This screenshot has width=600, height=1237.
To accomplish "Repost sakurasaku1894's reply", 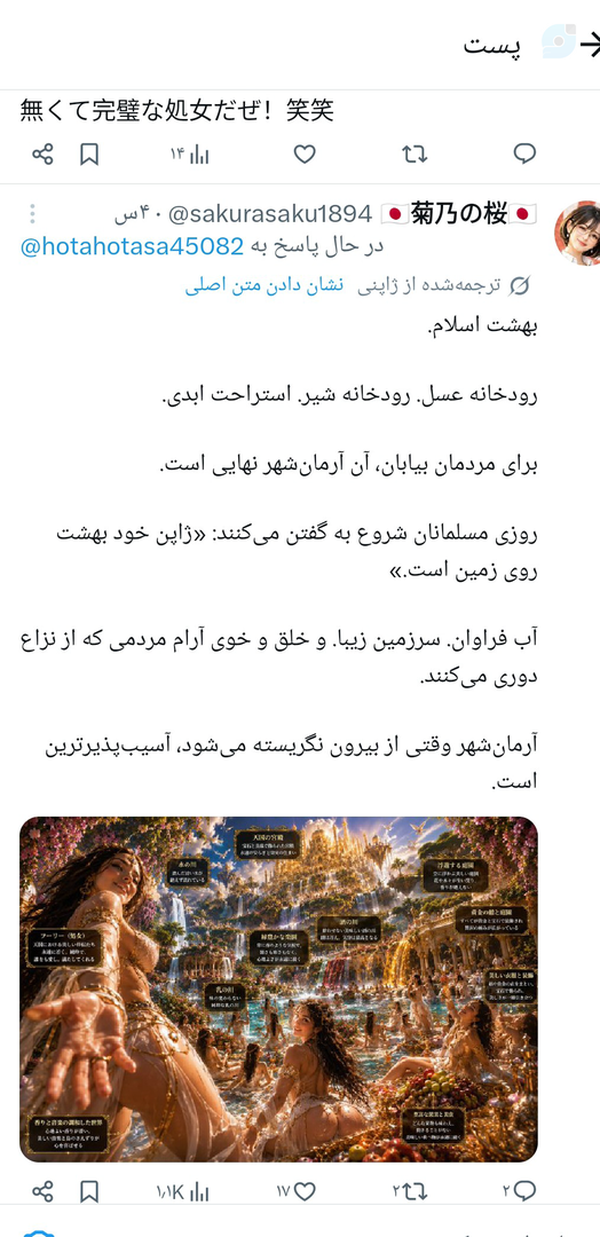I will (410, 1191).
